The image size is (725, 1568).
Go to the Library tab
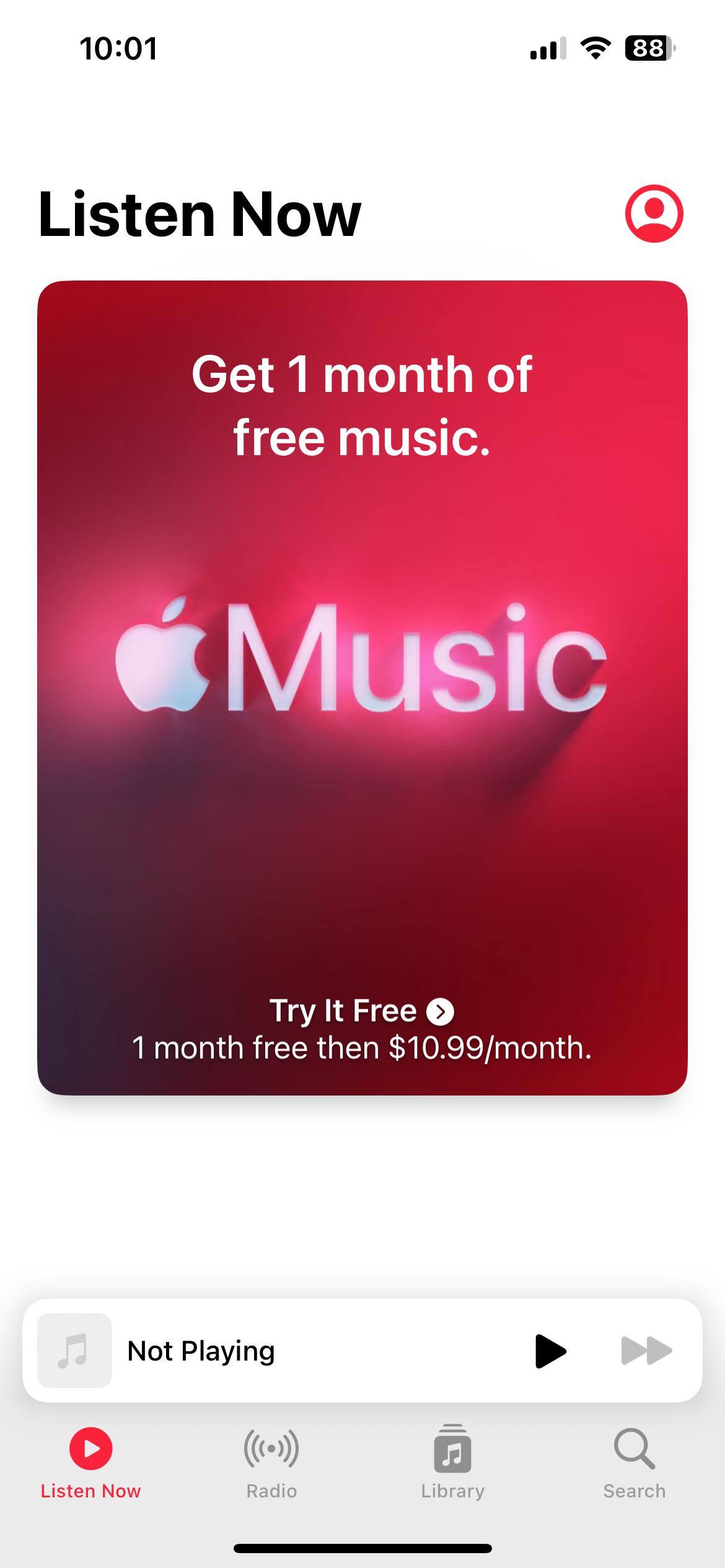(452, 1463)
